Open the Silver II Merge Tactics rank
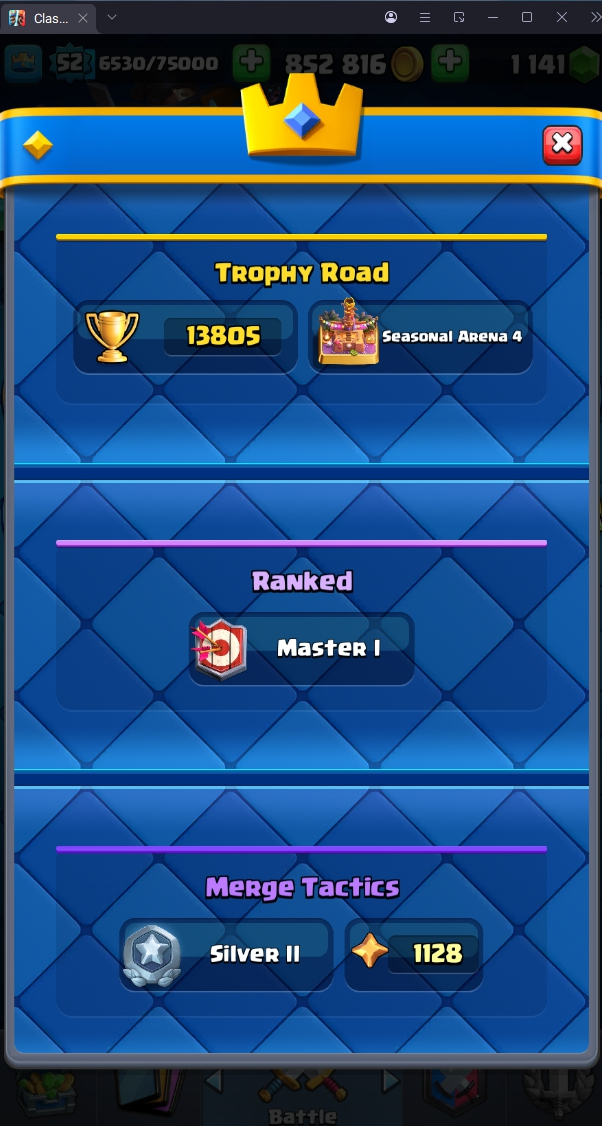 point(226,955)
